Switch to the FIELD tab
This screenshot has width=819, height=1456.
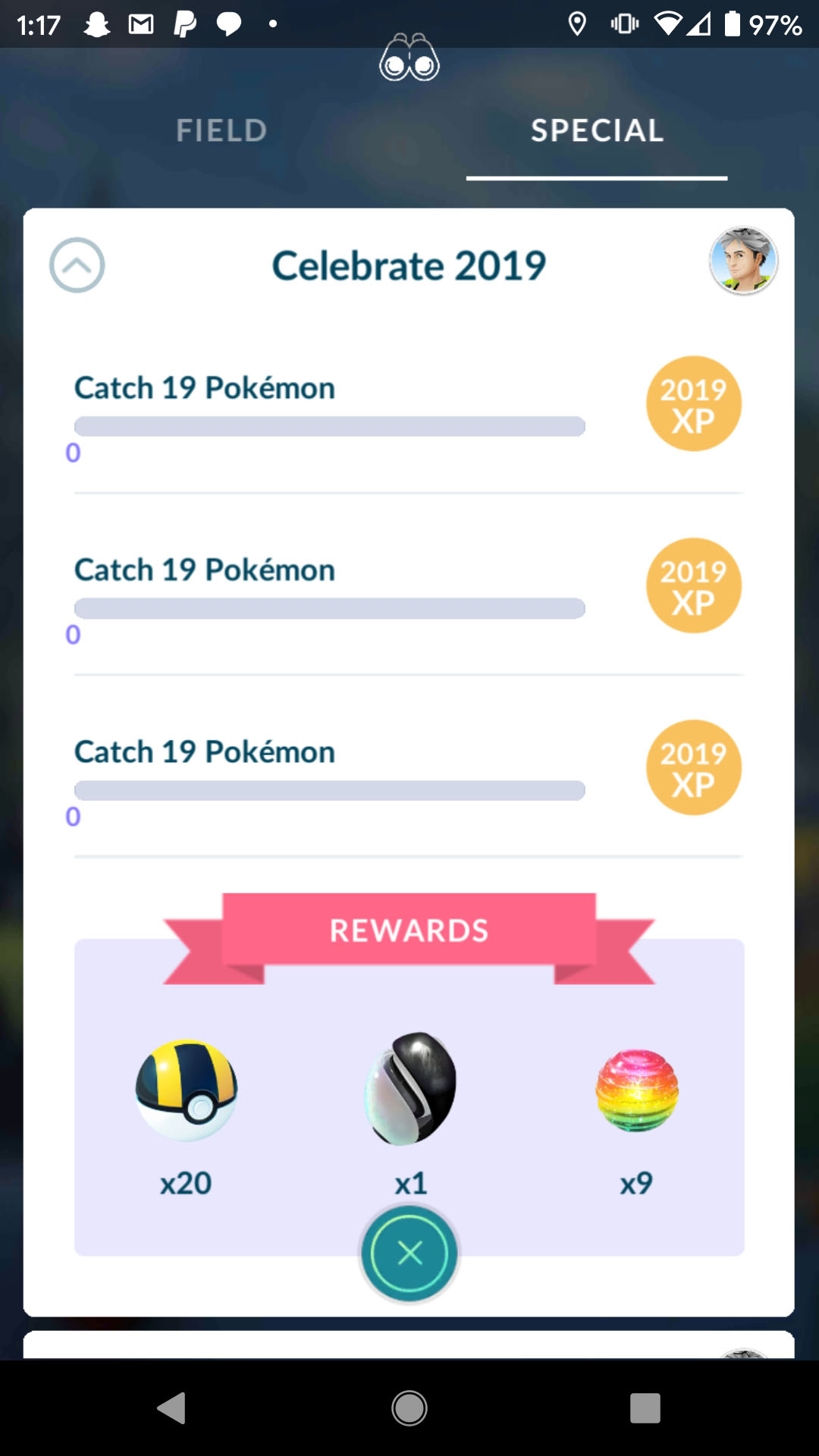tap(221, 130)
